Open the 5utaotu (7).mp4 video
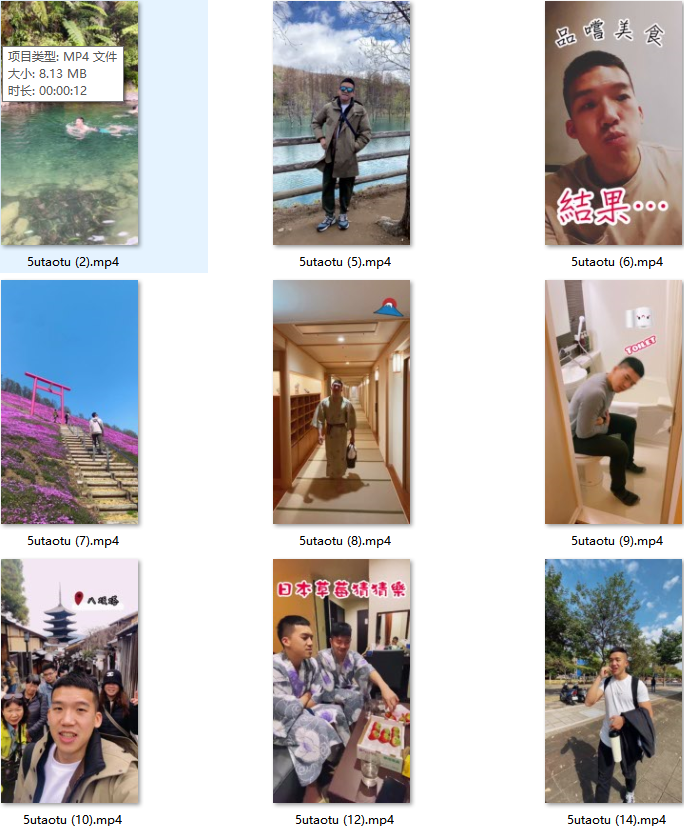 (70, 402)
